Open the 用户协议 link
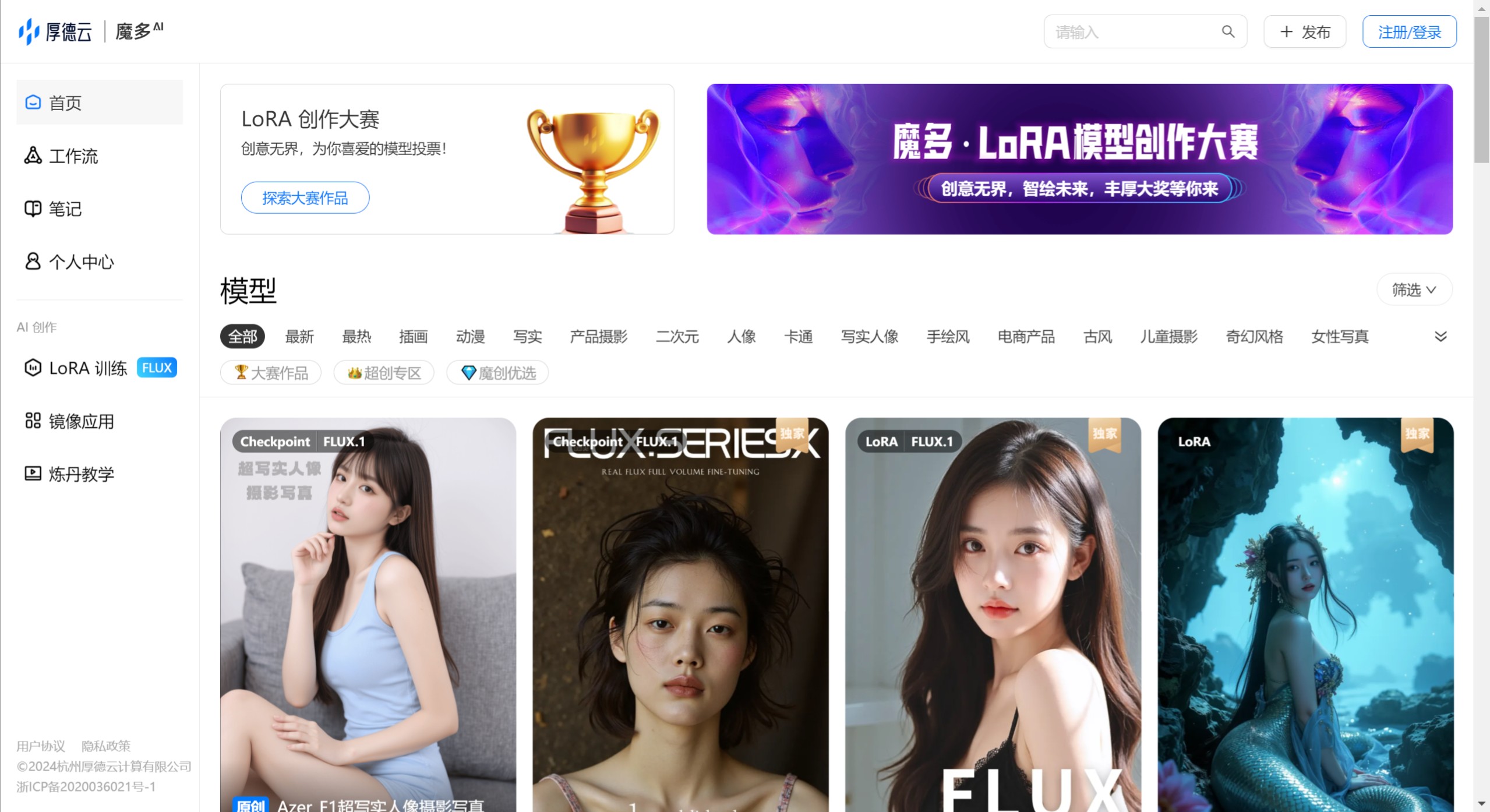Image resolution: width=1490 pixels, height=812 pixels. pos(41,746)
